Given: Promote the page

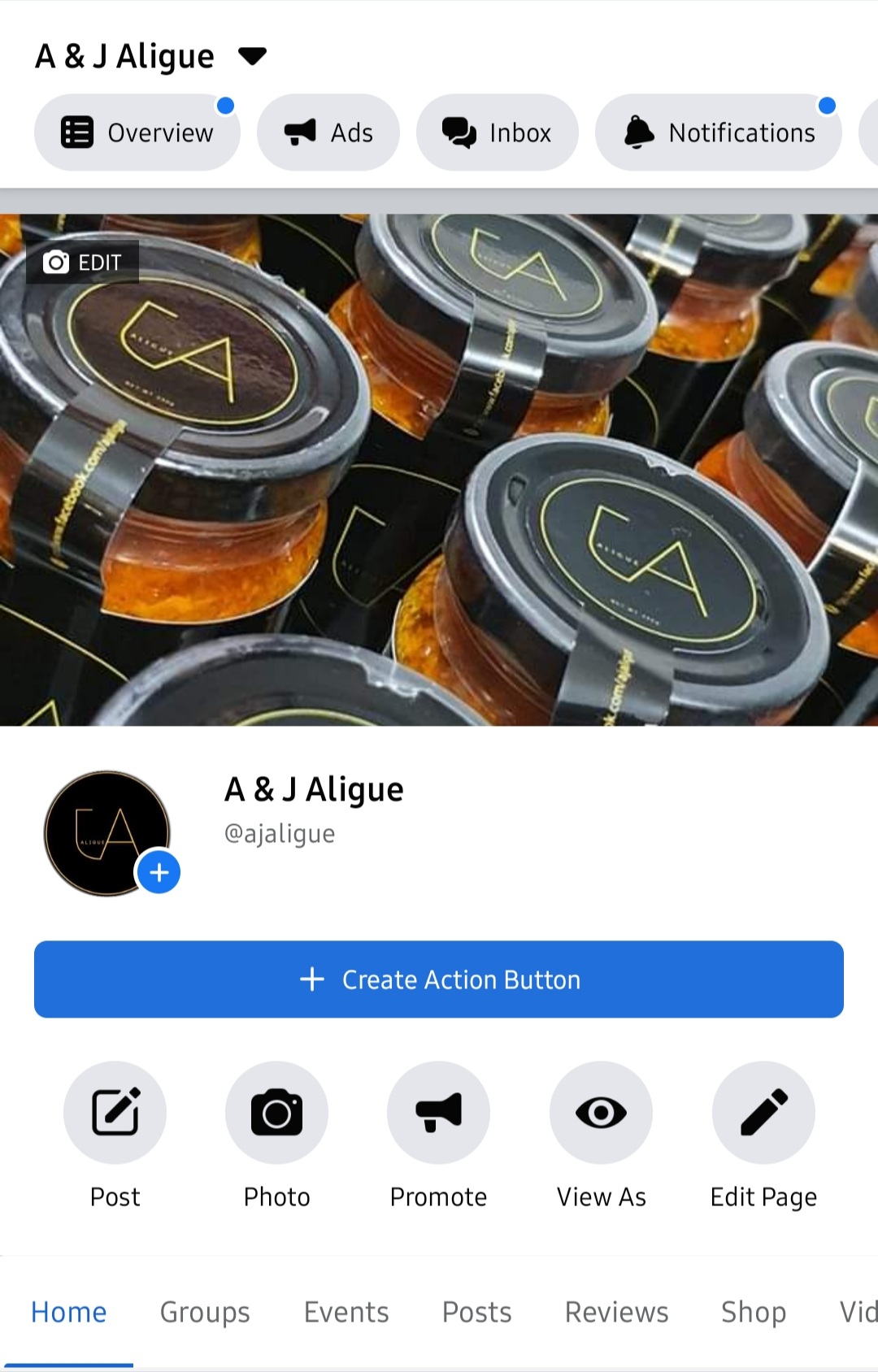Looking at the screenshot, I should pos(438,1112).
